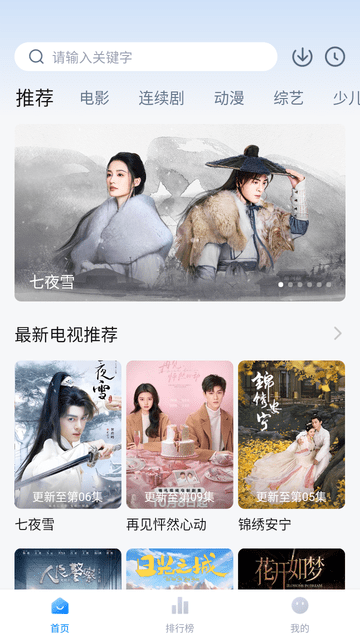Open the 花开如梦 poster

click(x=291, y=569)
